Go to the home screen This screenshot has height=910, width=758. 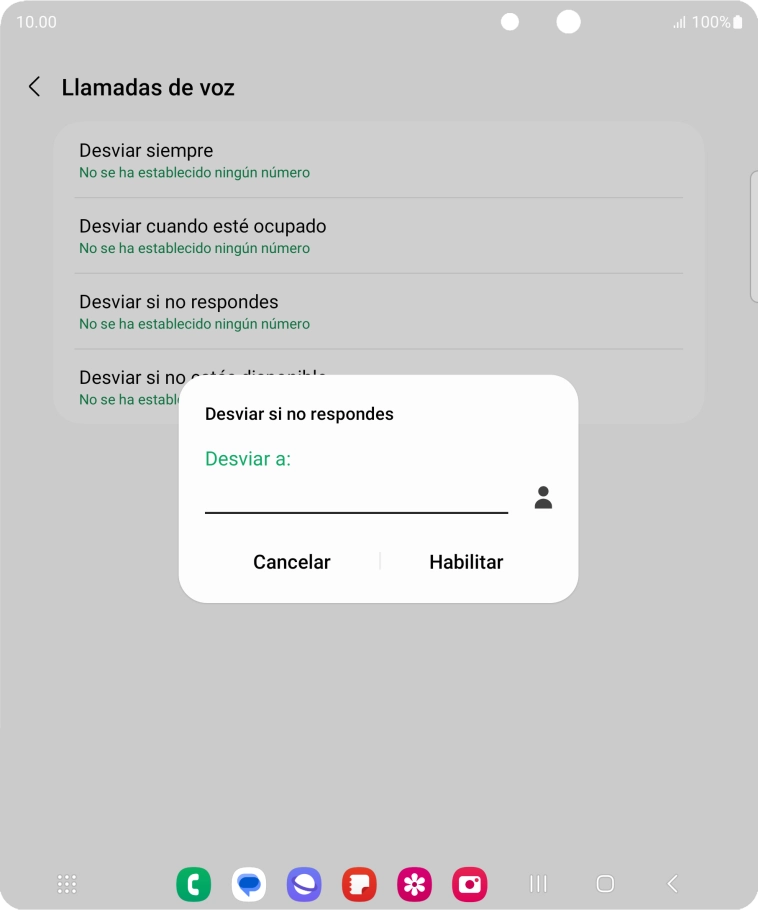click(x=605, y=884)
